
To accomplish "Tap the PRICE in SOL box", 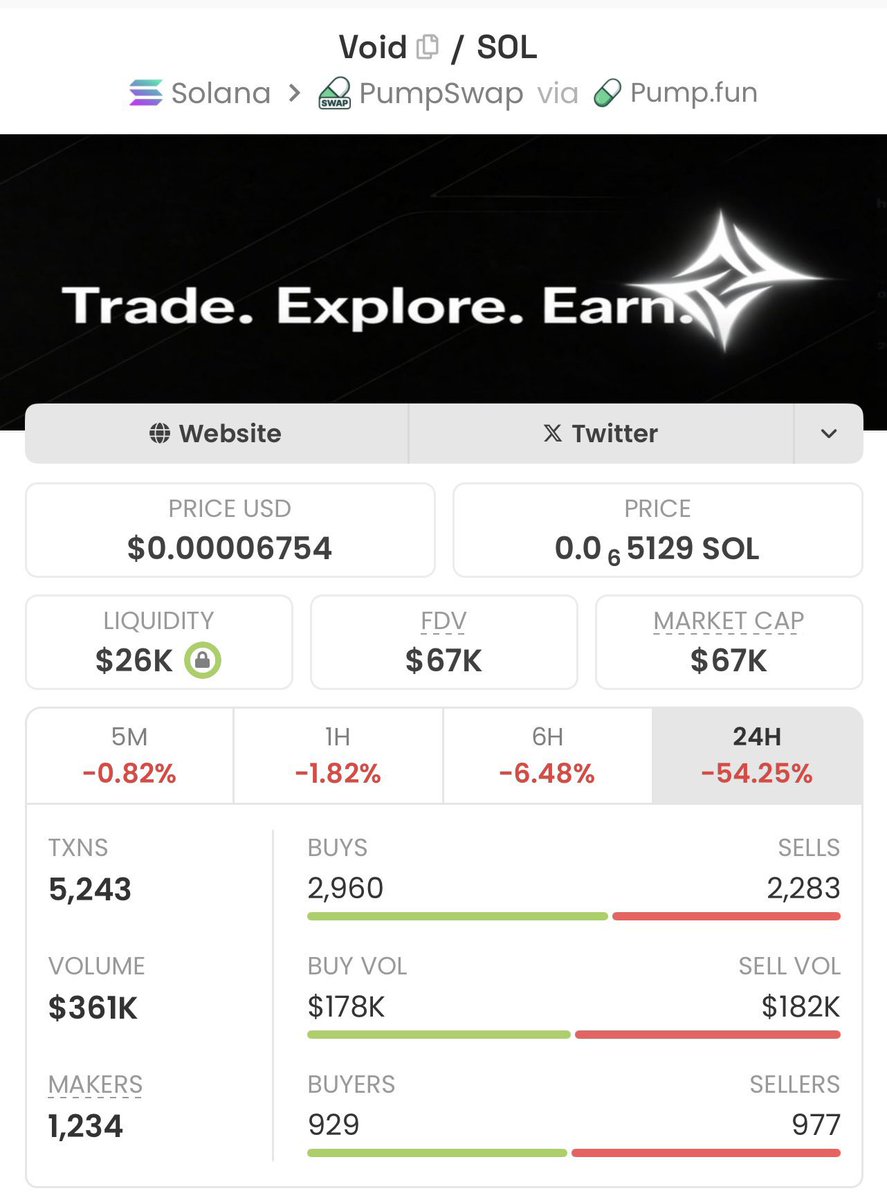I will click(x=657, y=530).
